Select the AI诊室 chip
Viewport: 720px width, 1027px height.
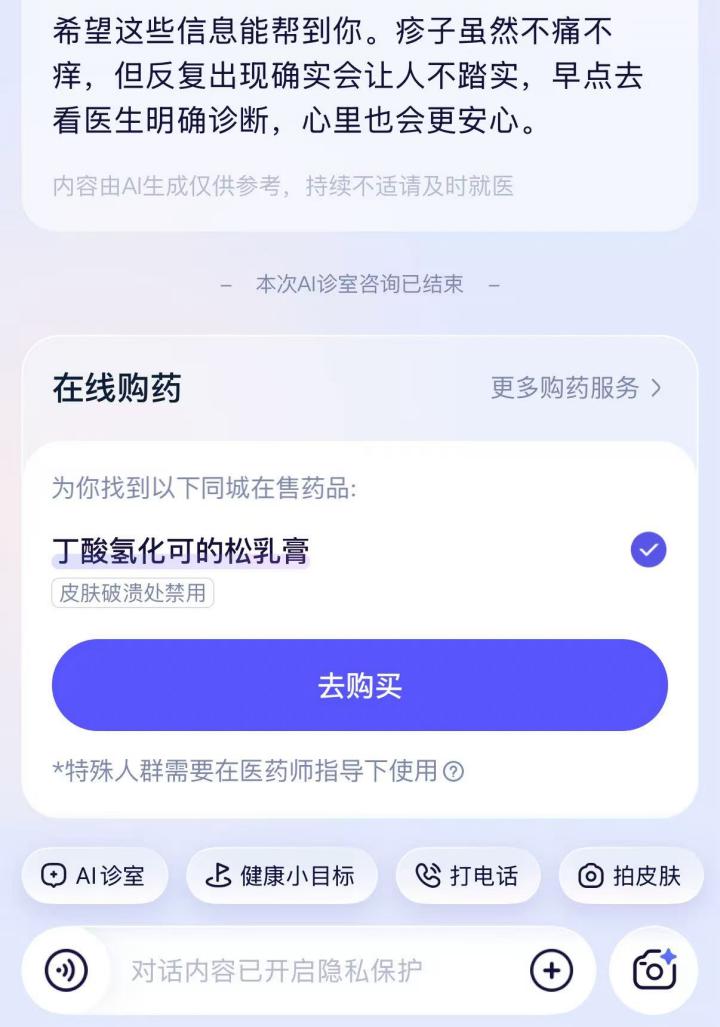click(x=94, y=876)
